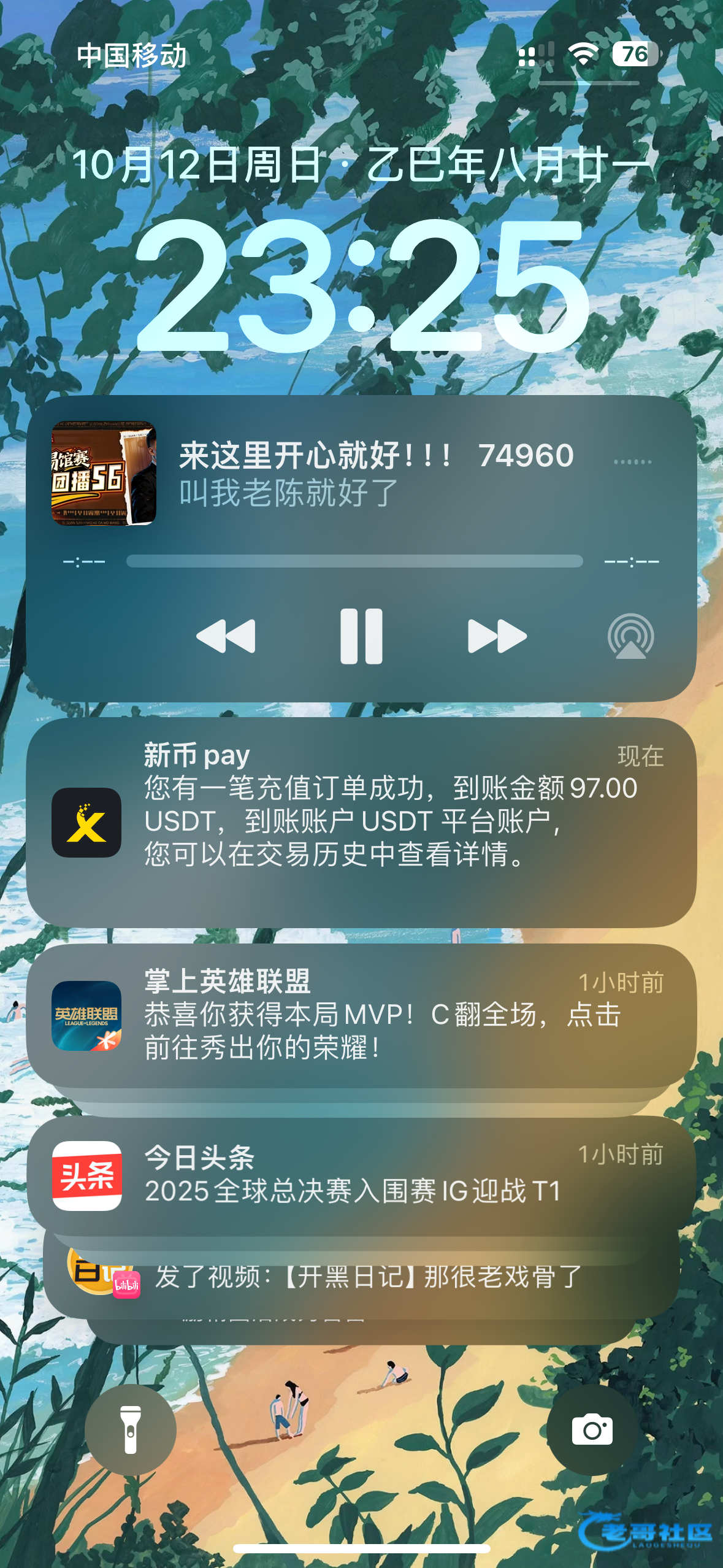Open the 今日头条 IG vs T1 notification
Screen dimensions: 723x1568
pos(361,1175)
